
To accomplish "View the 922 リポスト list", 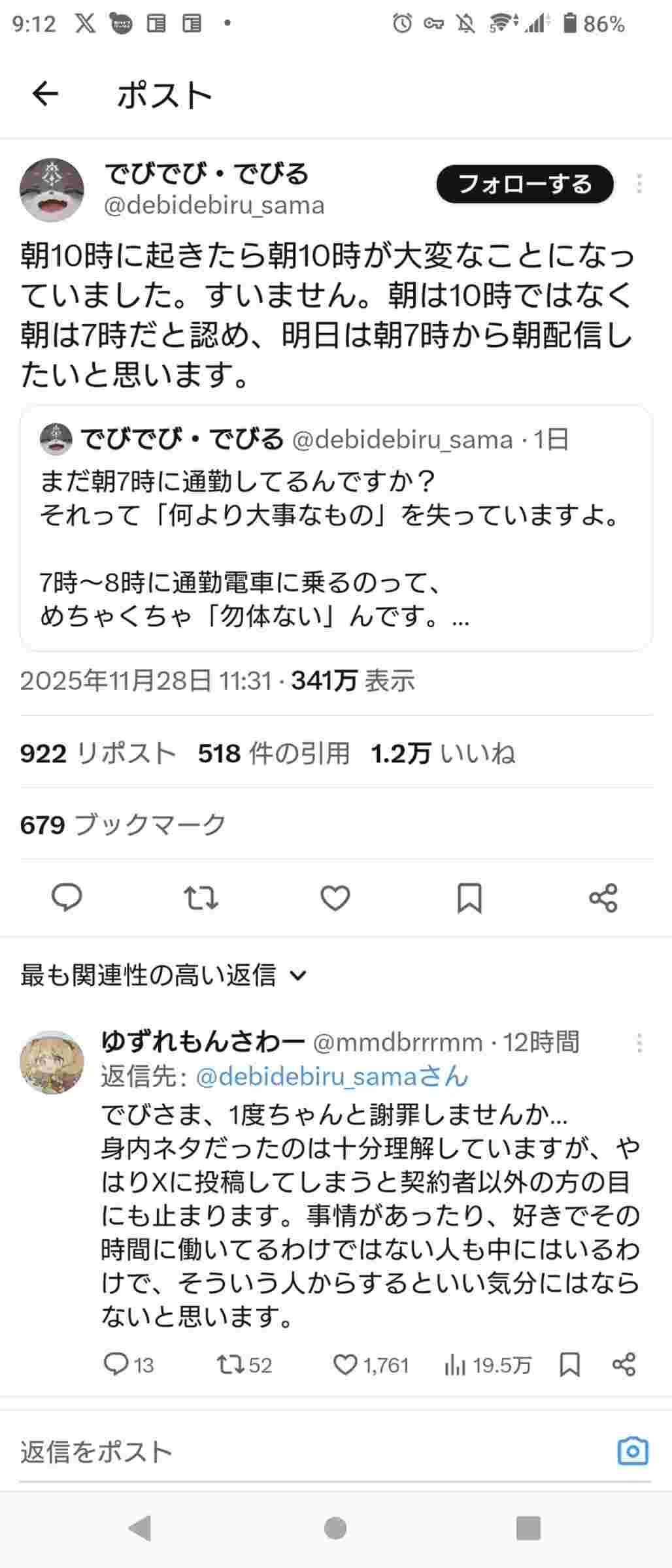I will pos(98,753).
